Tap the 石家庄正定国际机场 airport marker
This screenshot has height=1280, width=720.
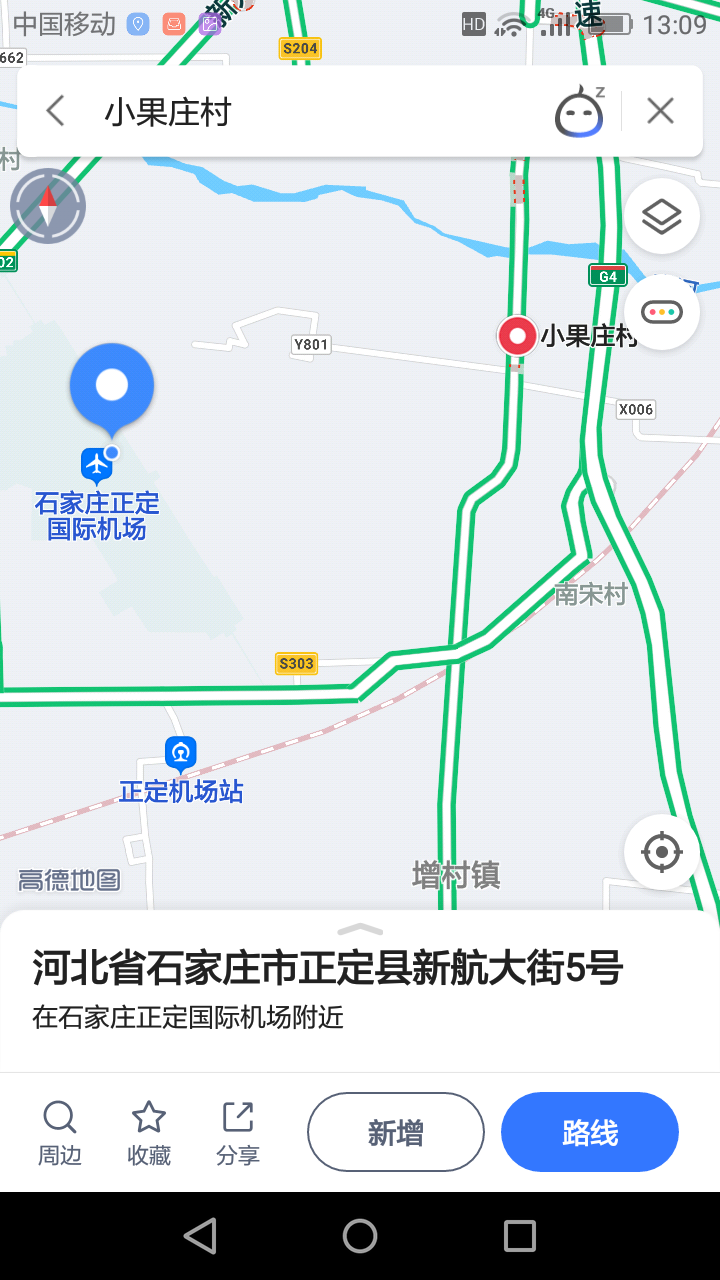(x=97, y=463)
